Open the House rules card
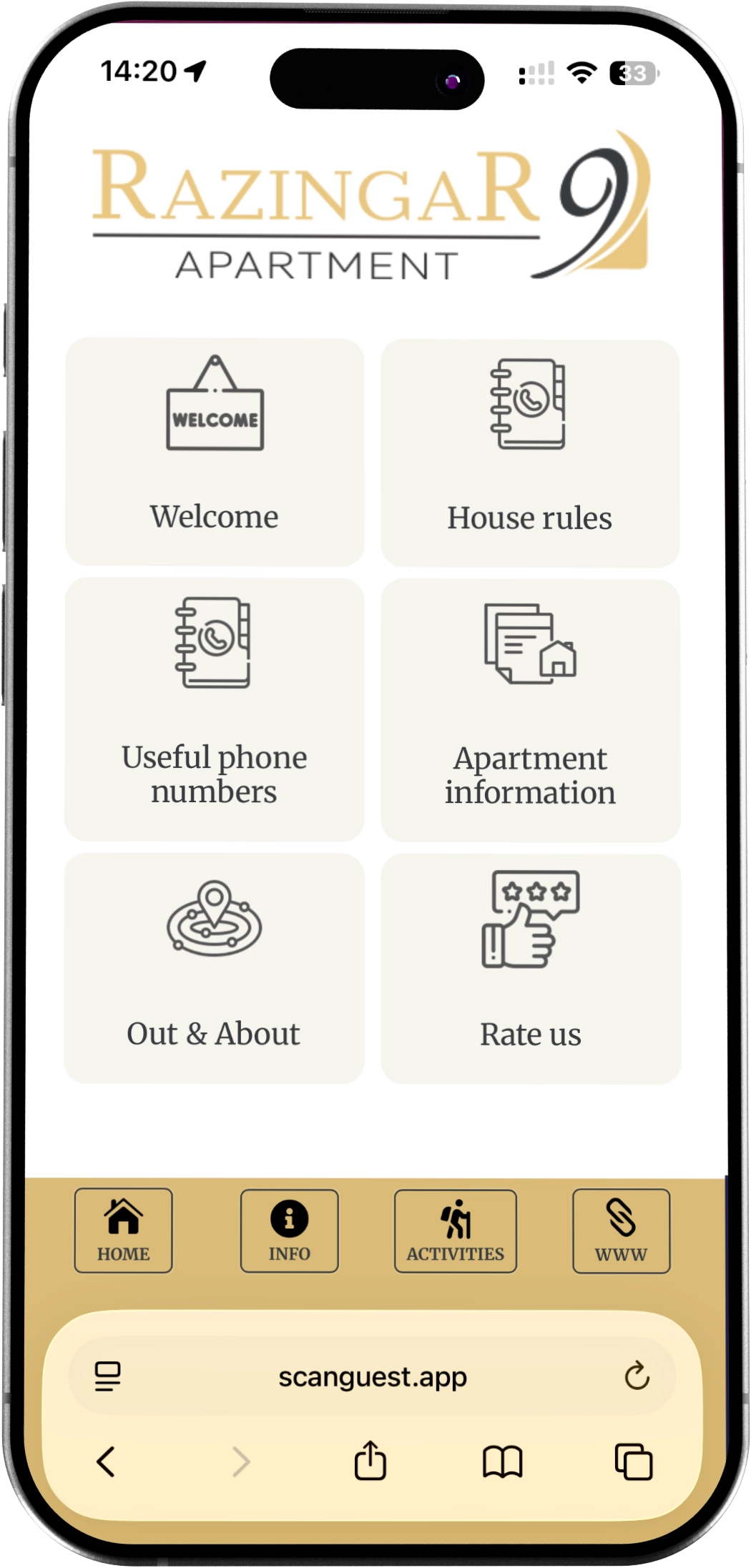Image resolution: width=751 pixels, height=1568 pixels. pyautogui.click(x=530, y=453)
